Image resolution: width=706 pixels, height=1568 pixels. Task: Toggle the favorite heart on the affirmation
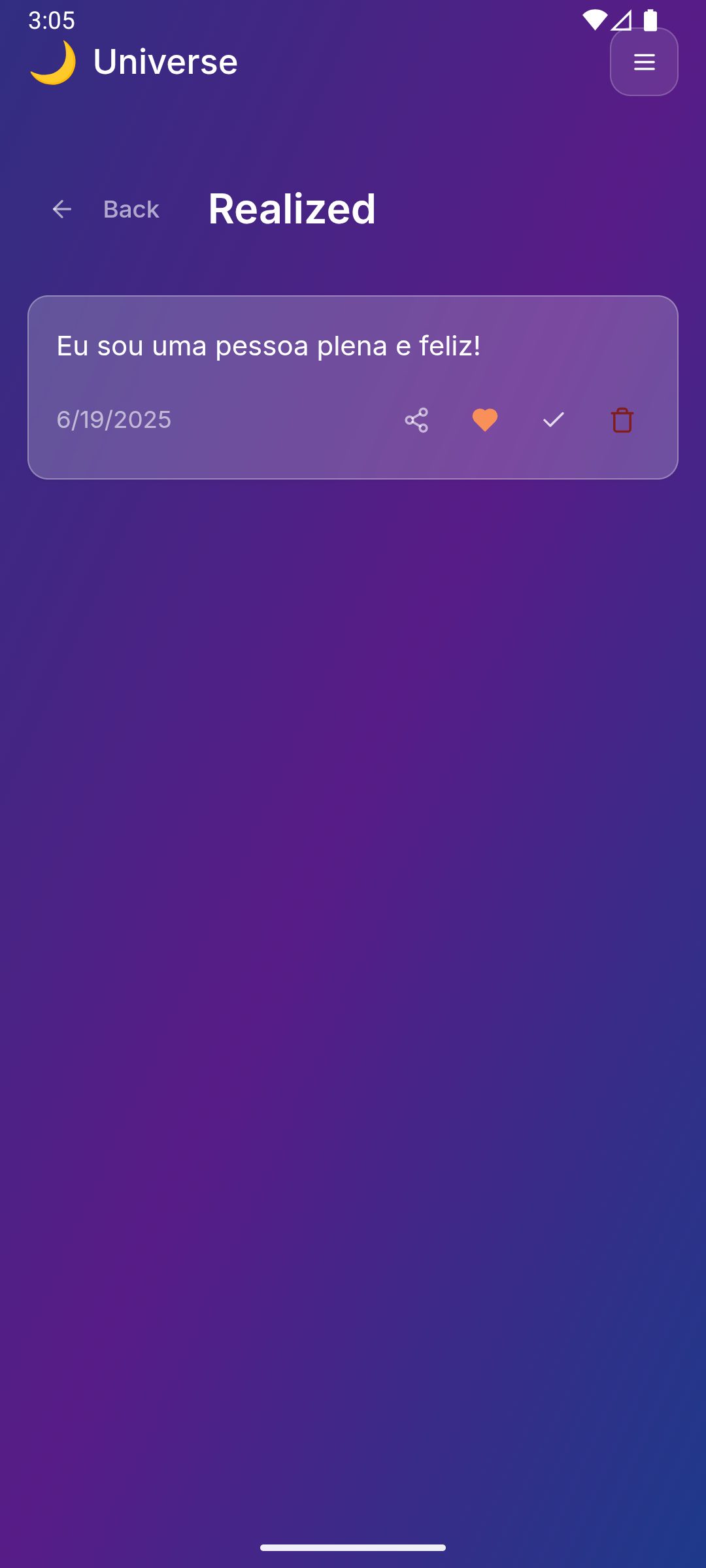485,420
